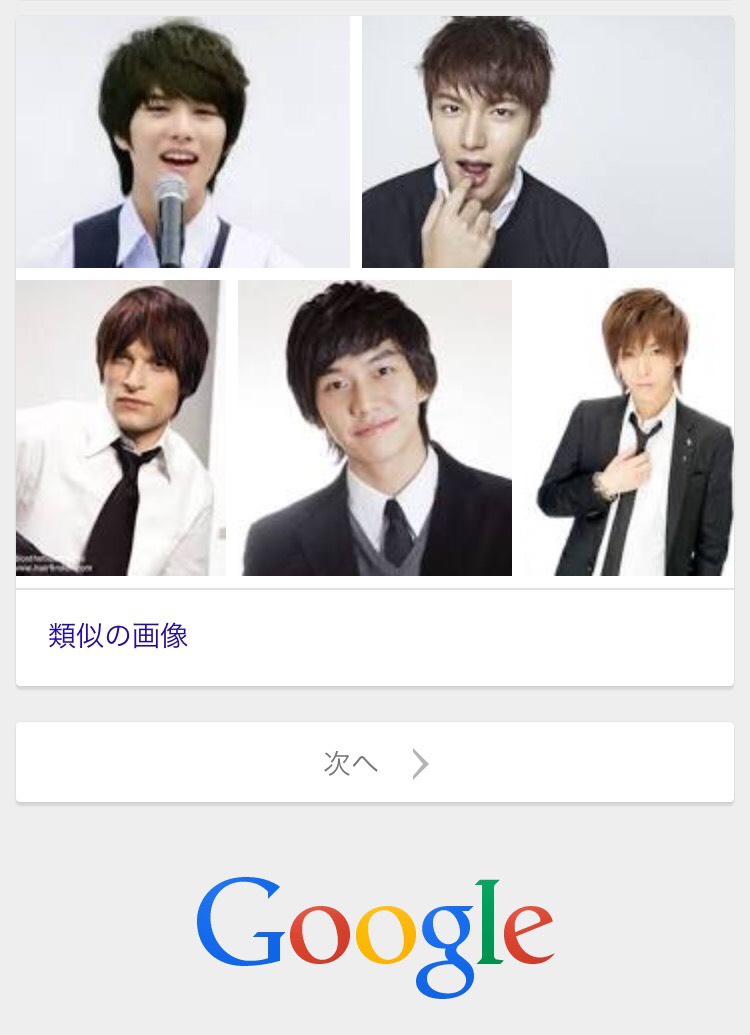Open the 類似の画像 link
Image resolution: width=750 pixels, height=1035 pixels.
point(118,636)
